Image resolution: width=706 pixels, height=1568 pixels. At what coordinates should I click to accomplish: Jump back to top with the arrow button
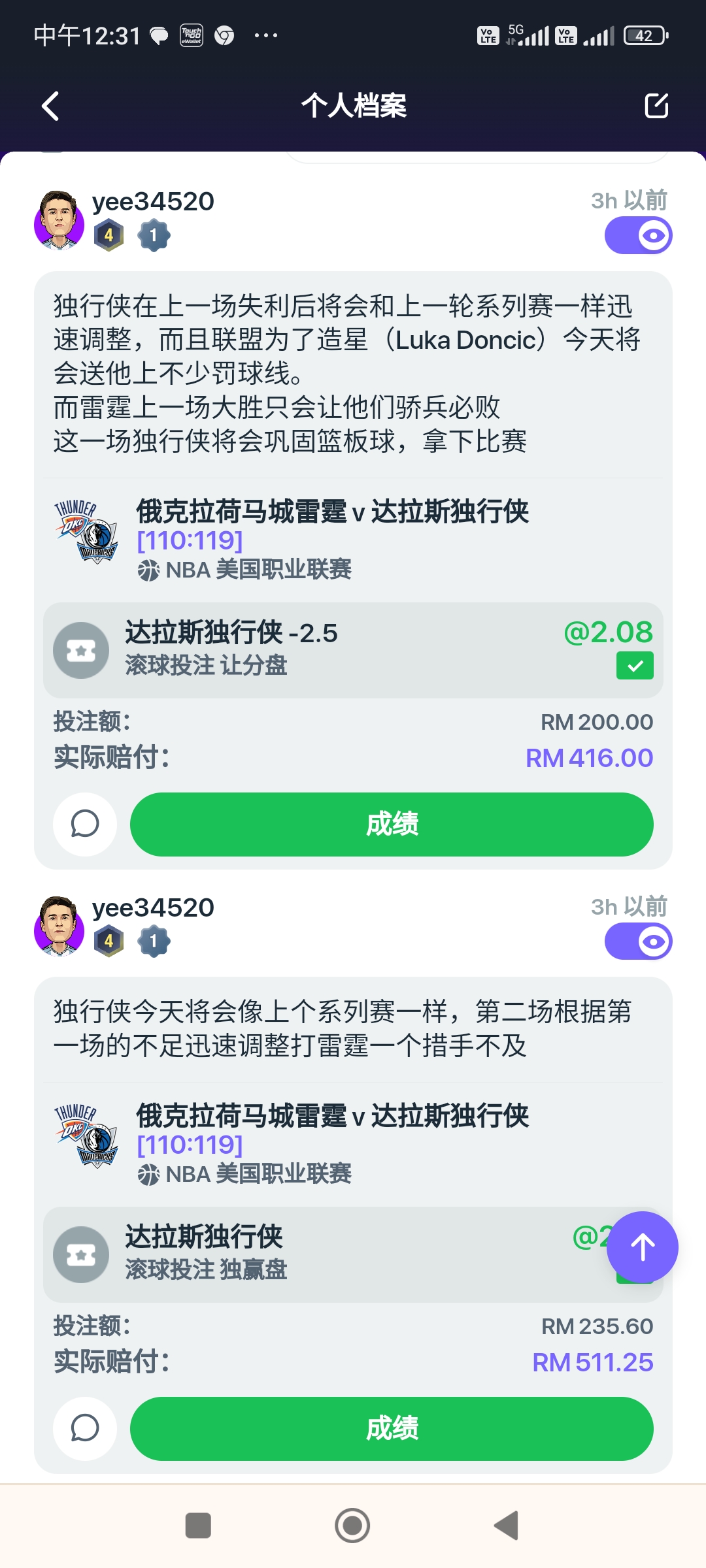pyautogui.click(x=642, y=1247)
